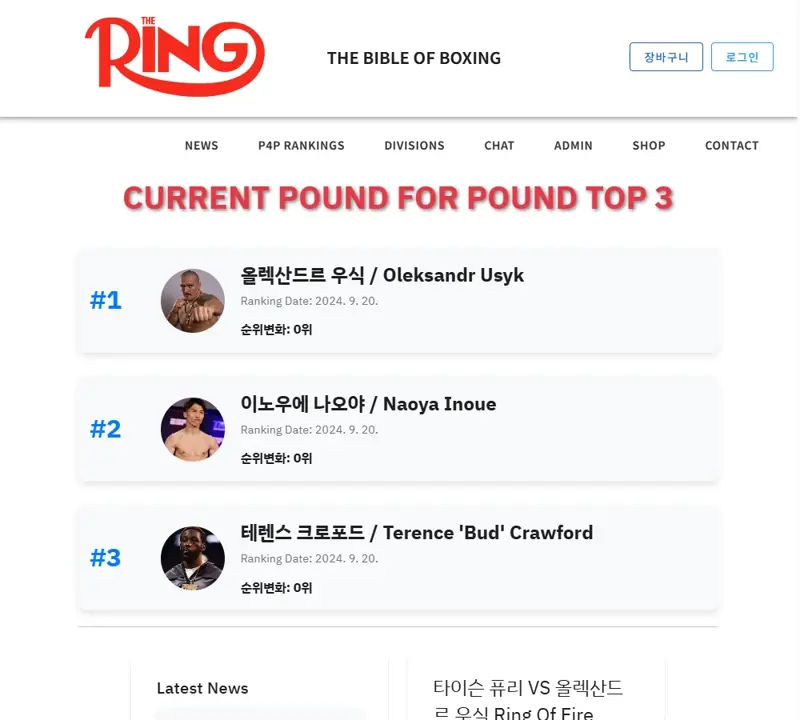
Task: Tap The Ring logo to go home
Action: [x=174, y=57]
